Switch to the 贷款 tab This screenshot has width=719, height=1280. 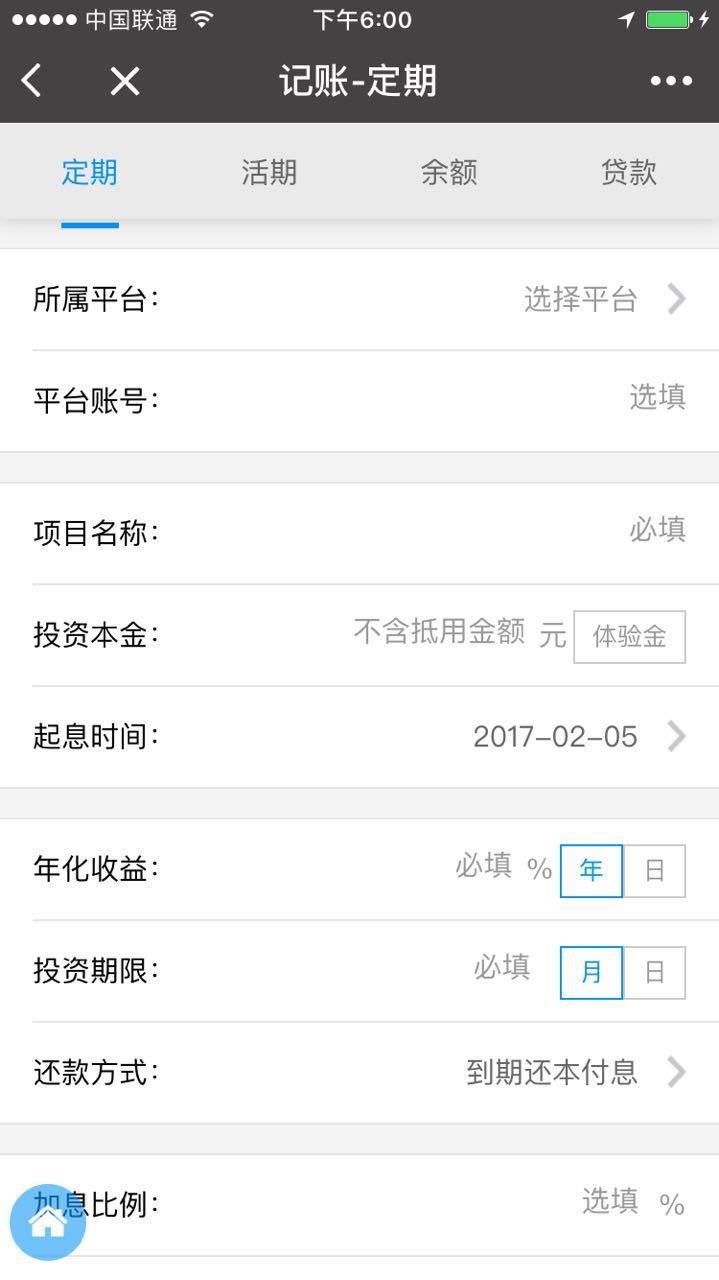[629, 172]
